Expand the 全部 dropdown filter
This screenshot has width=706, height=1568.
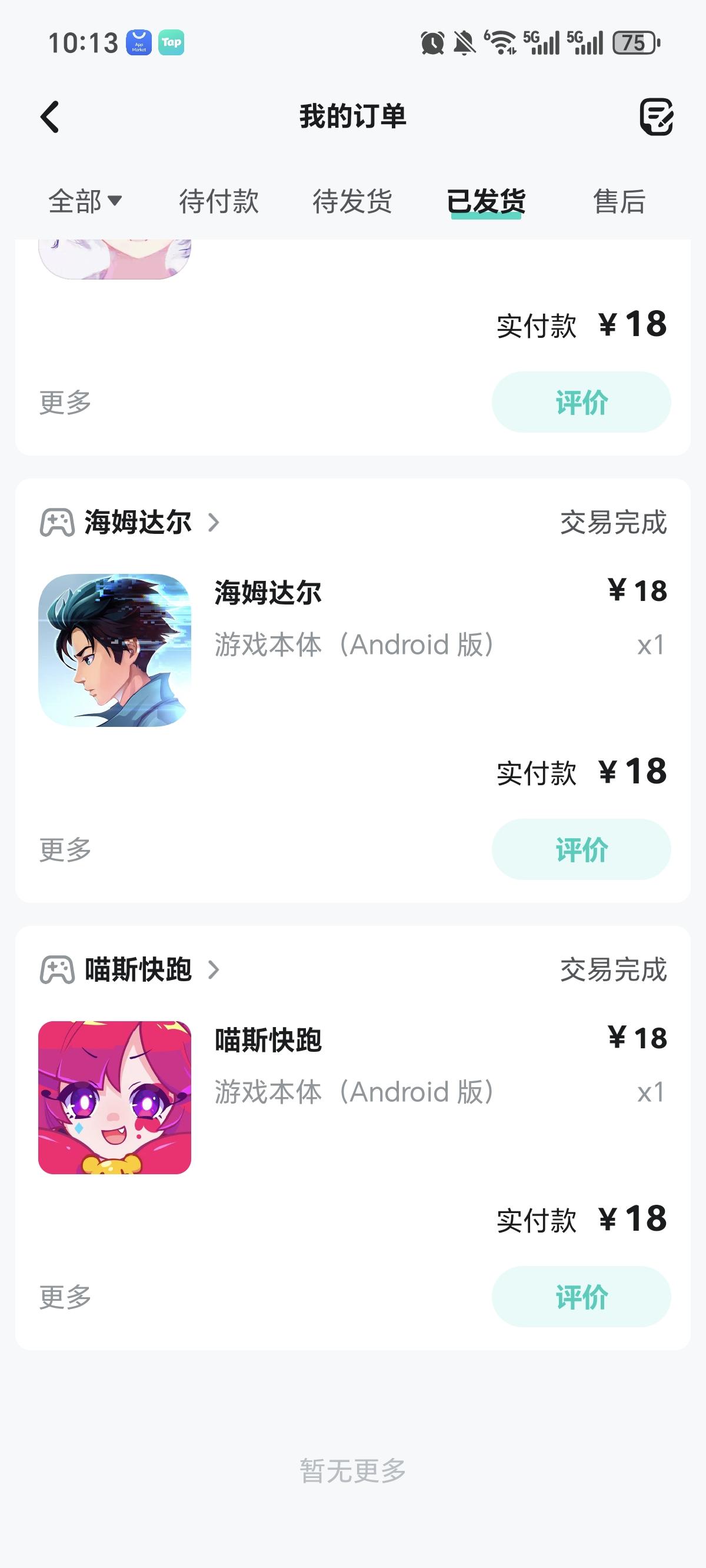click(85, 201)
